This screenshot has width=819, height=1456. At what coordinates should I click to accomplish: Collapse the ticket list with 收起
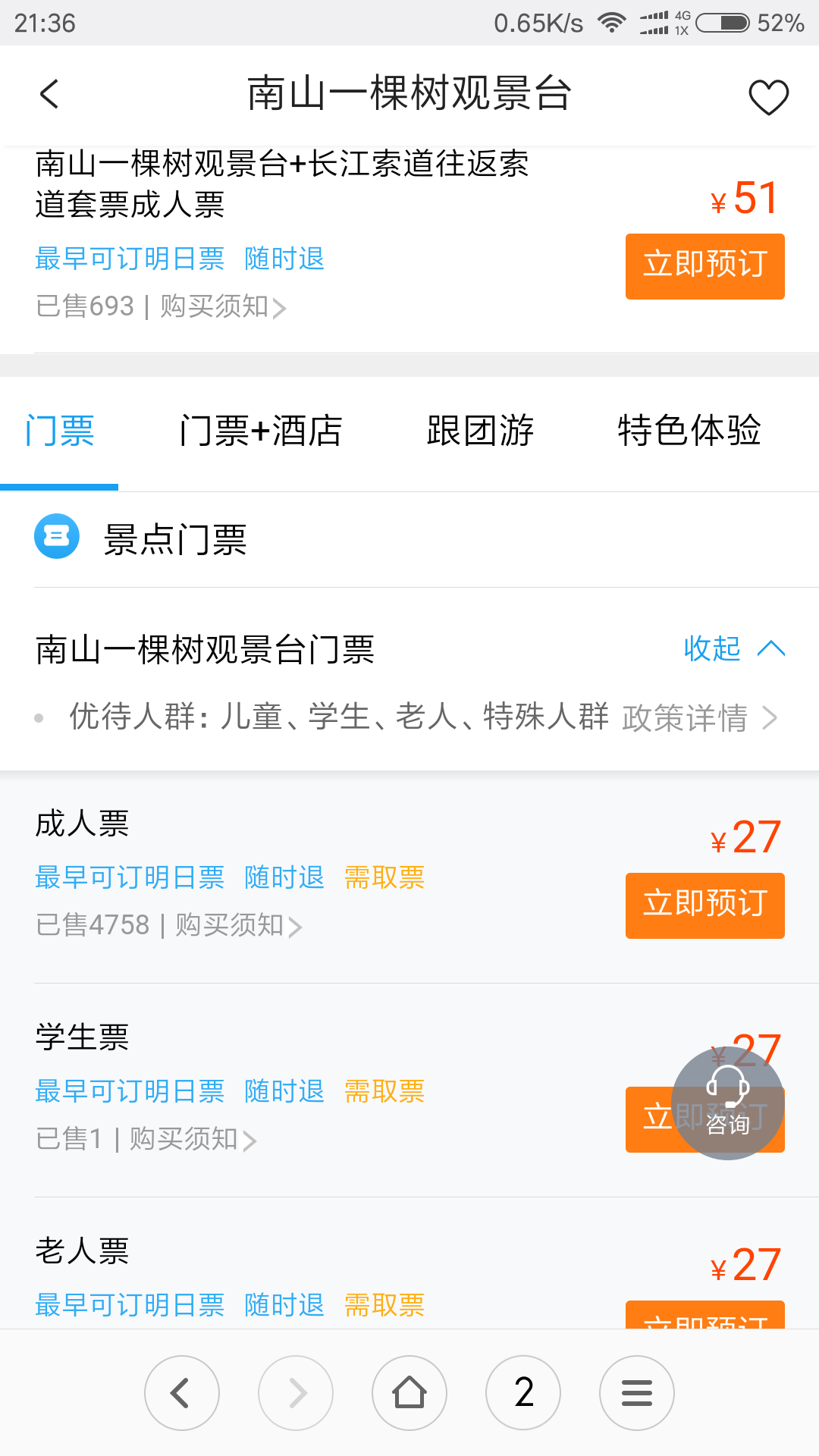coord(734,648)
